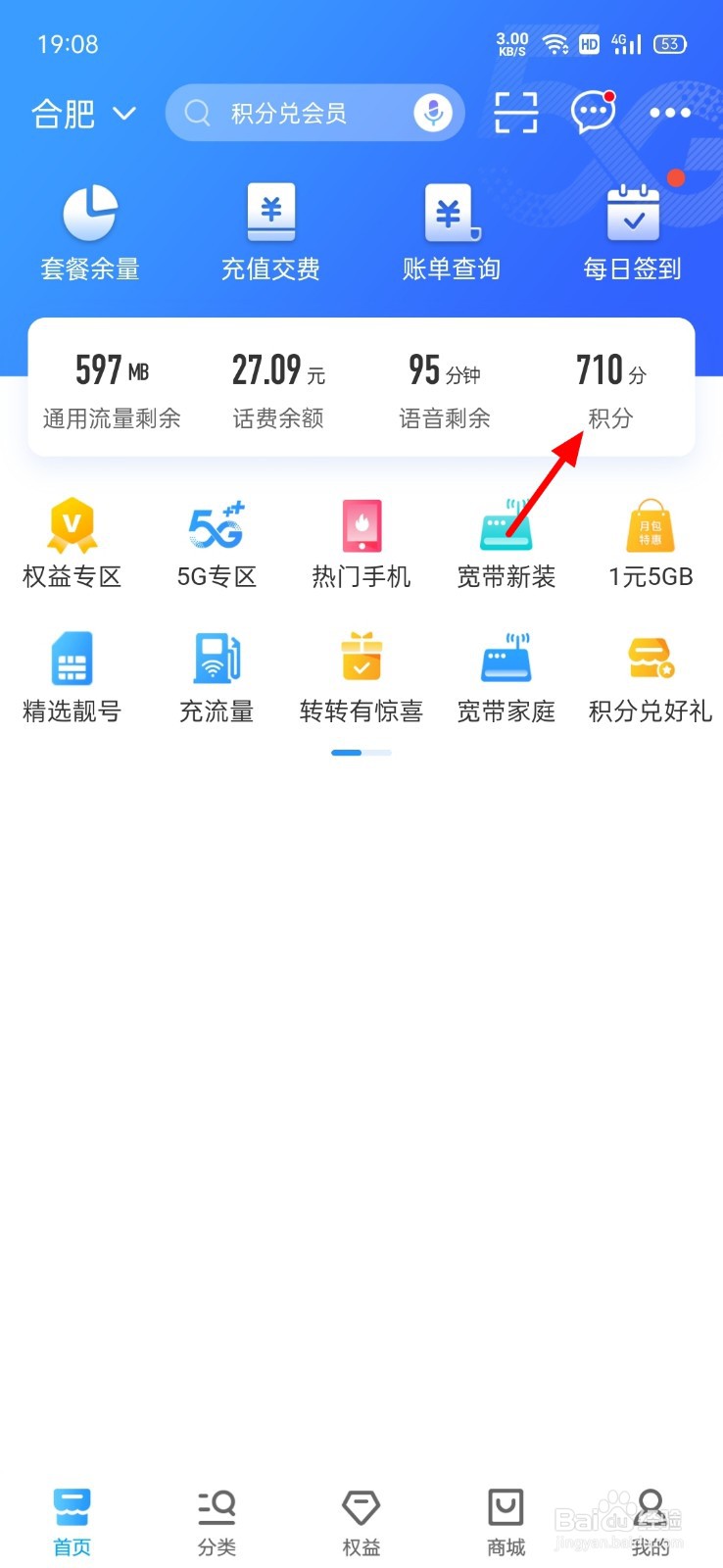Screen dimensions: 723x1568
Task: Switch to the 商城 tab
Action: (x=506, y=1519)
